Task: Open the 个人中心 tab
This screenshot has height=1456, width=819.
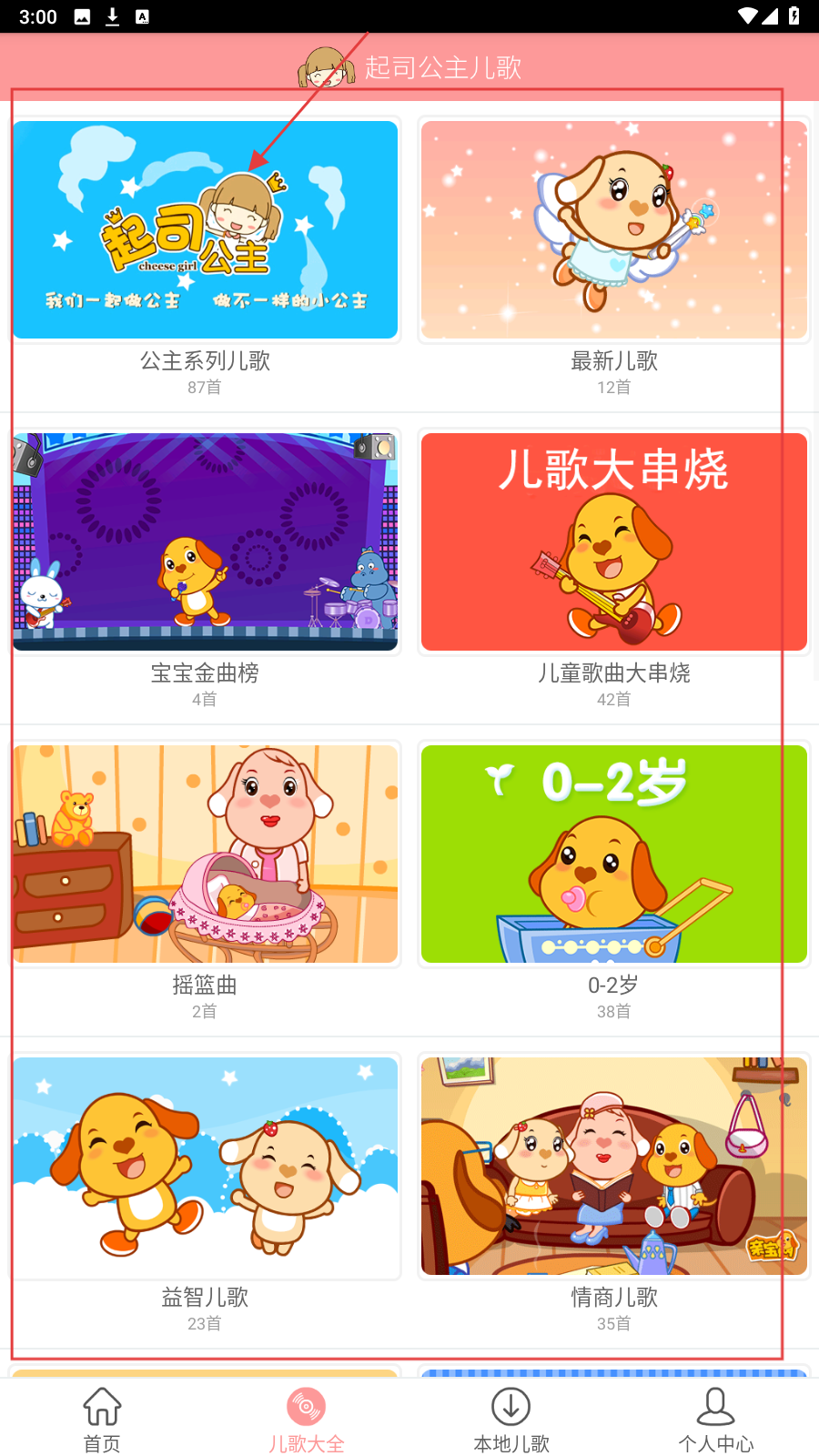Action: click(716, 1418)
